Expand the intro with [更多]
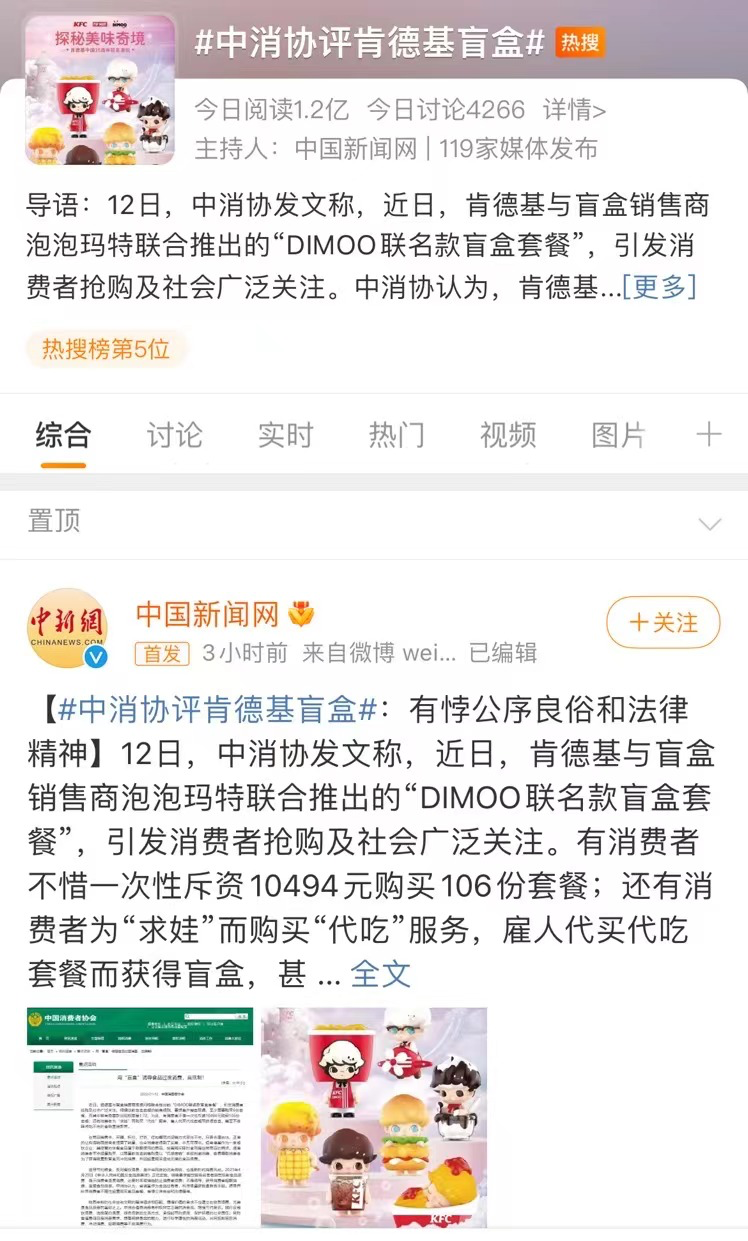Image resolution: width=748 pixels, height=1241 pixels. [x=659, y=287]
